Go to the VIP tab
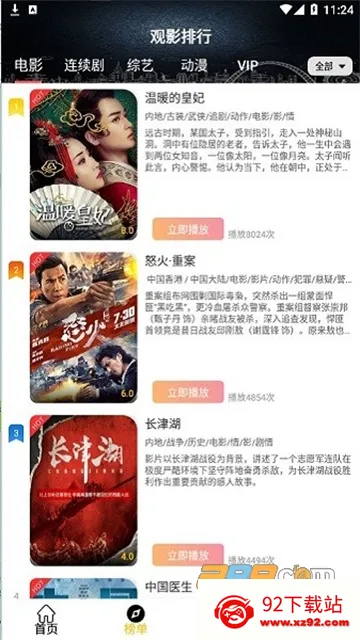 [247, 66]
